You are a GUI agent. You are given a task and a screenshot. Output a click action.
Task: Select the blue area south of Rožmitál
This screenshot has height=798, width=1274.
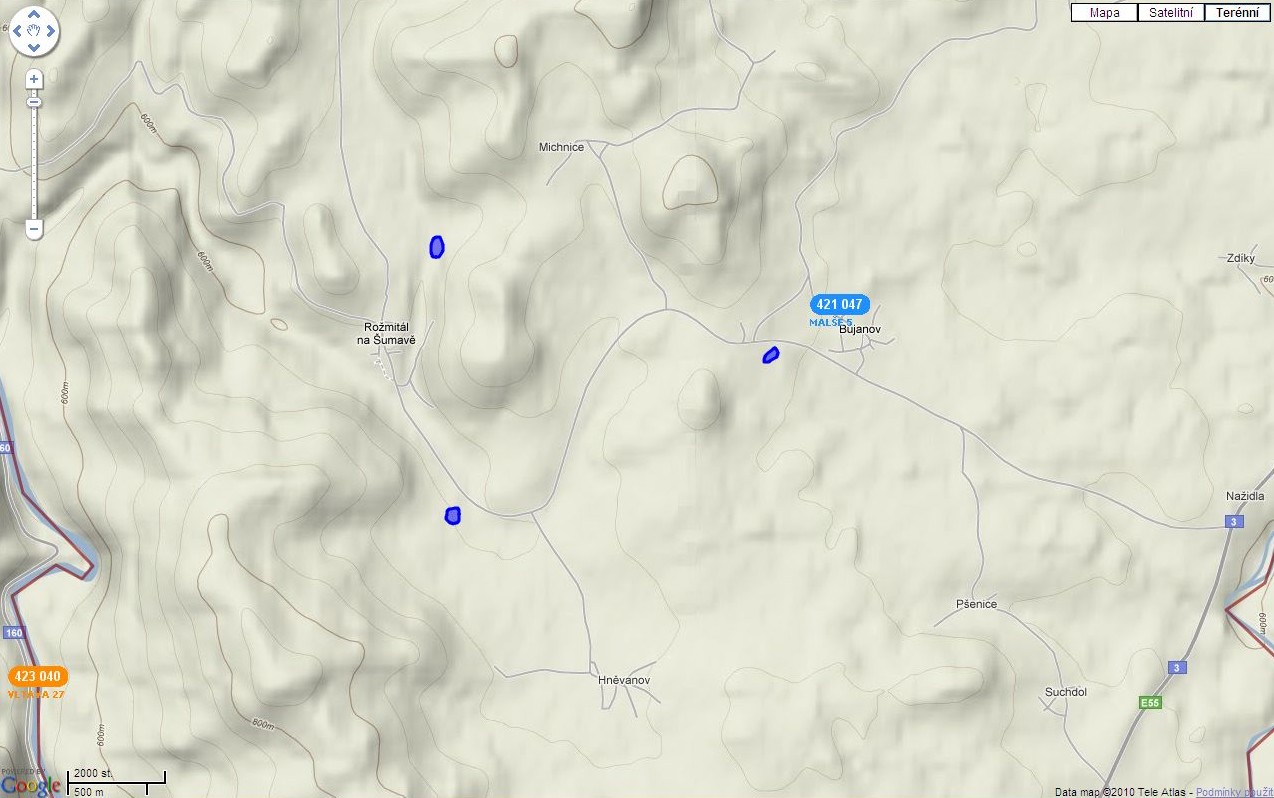point(452,515)
